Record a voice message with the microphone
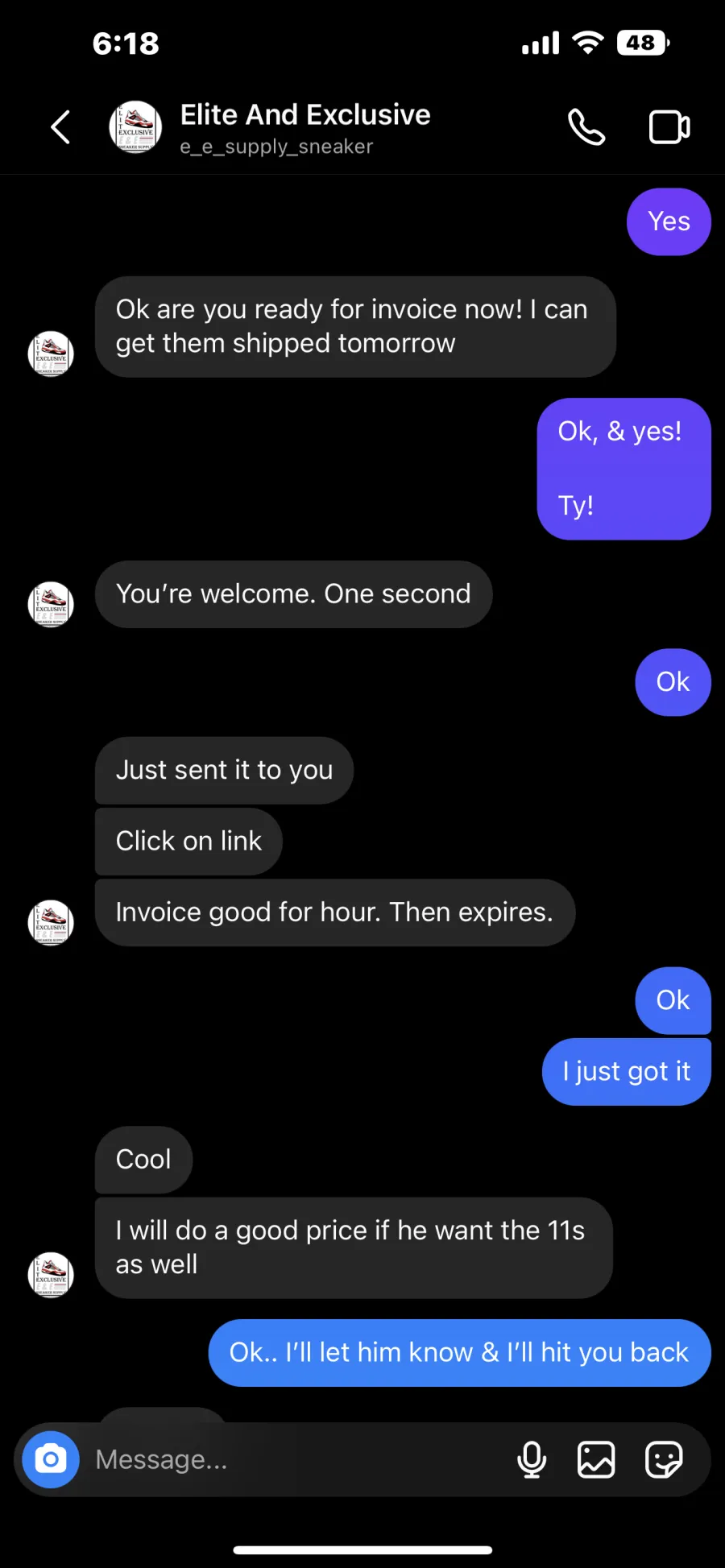725x1568 pixels. (x=532, y=1459)
